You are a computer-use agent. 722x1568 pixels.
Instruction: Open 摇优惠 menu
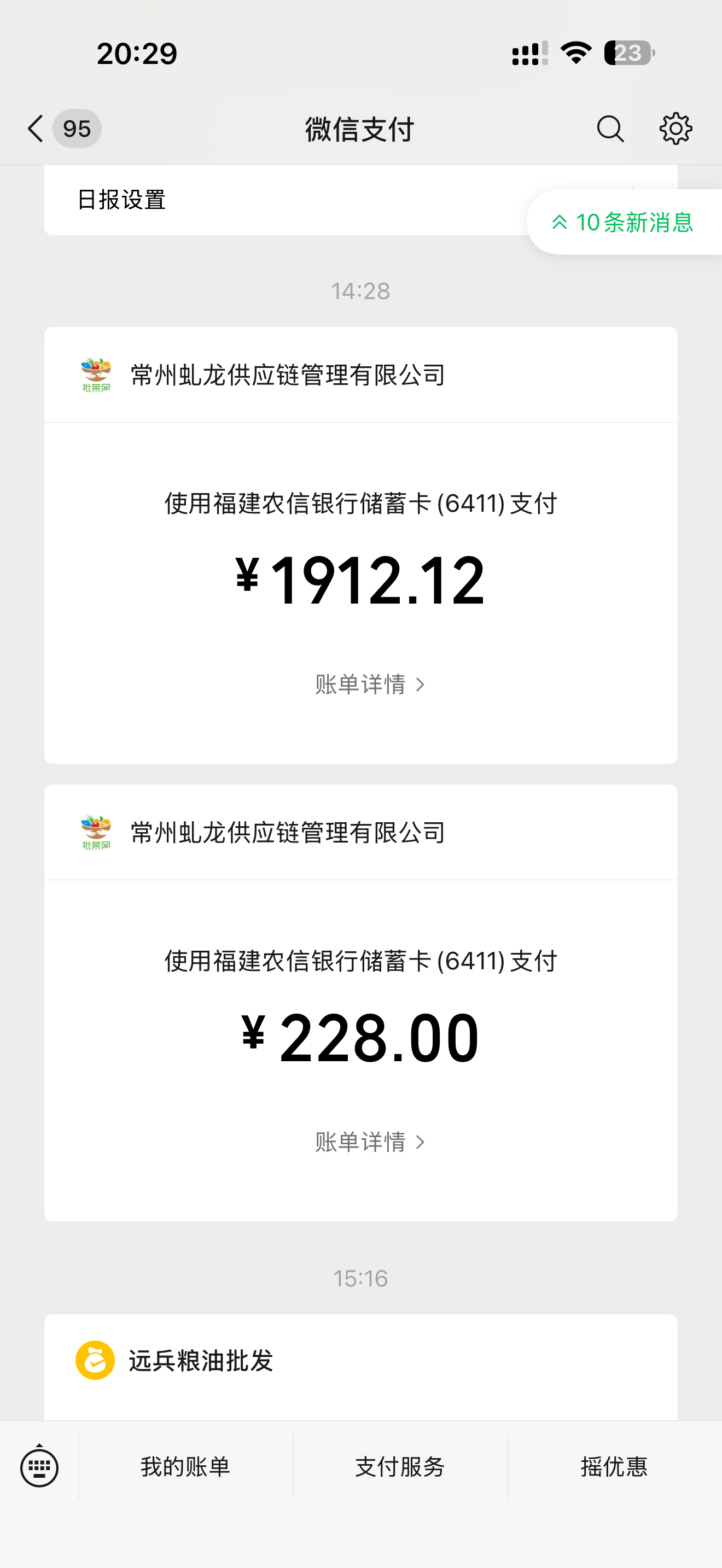point(614,1467)
